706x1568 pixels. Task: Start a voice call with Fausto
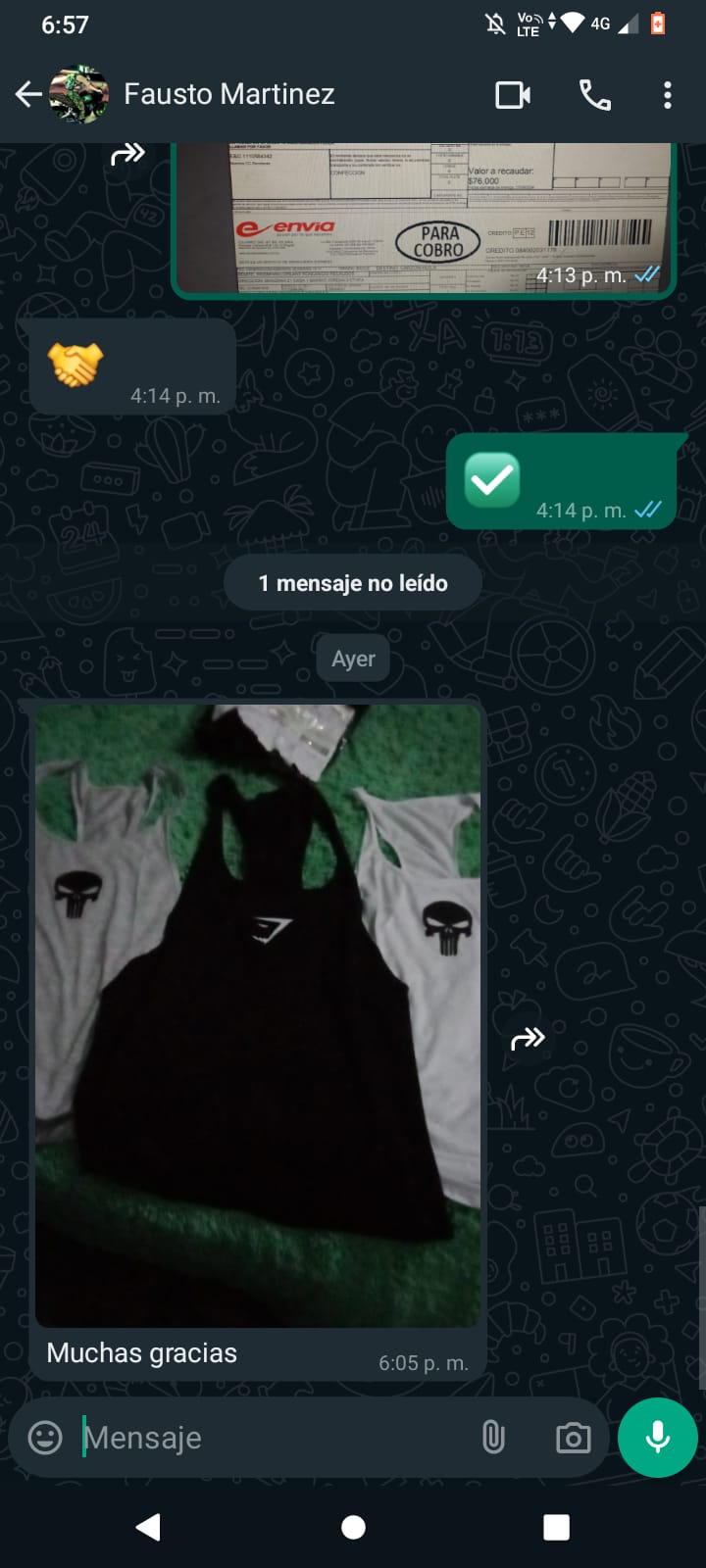click(595, 95)
